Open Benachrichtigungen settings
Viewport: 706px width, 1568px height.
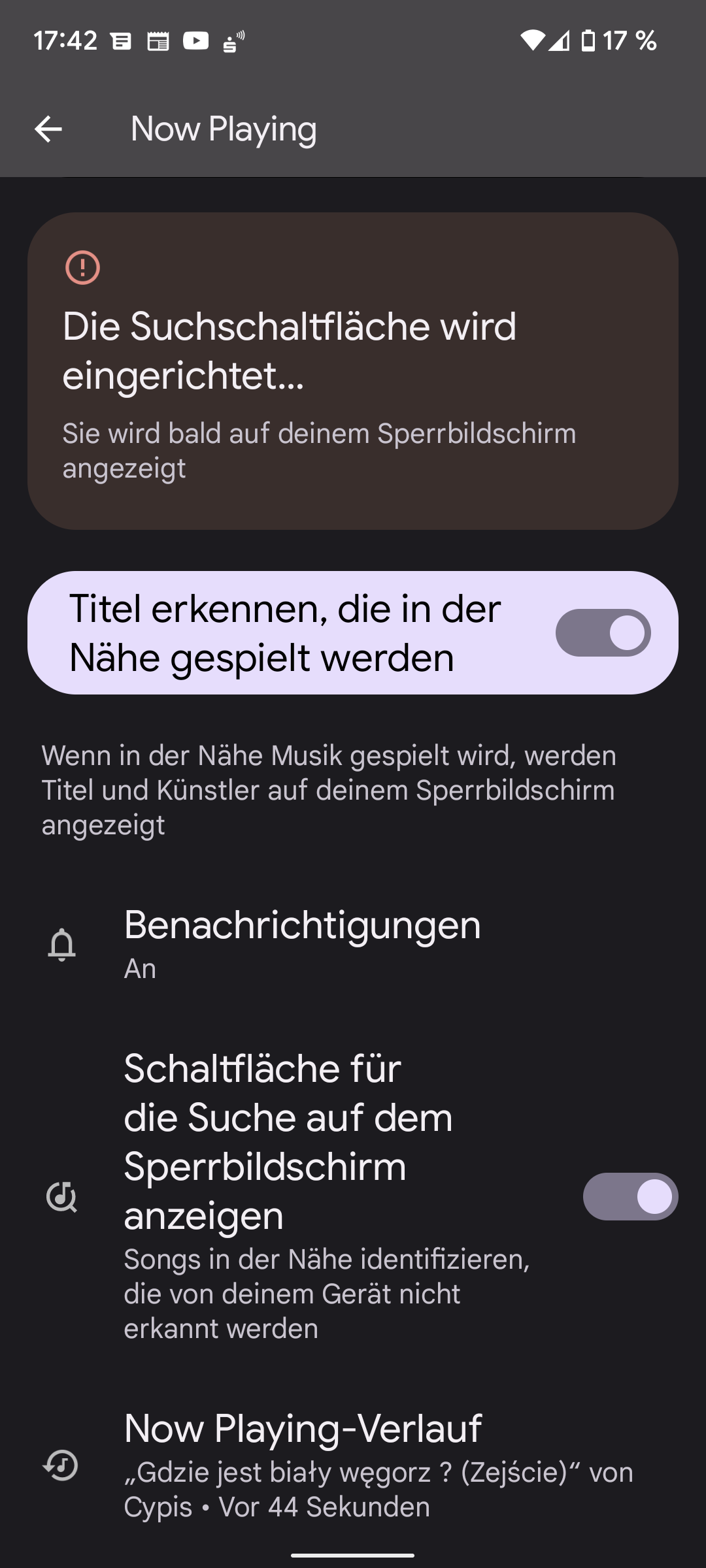click(302, 943)
